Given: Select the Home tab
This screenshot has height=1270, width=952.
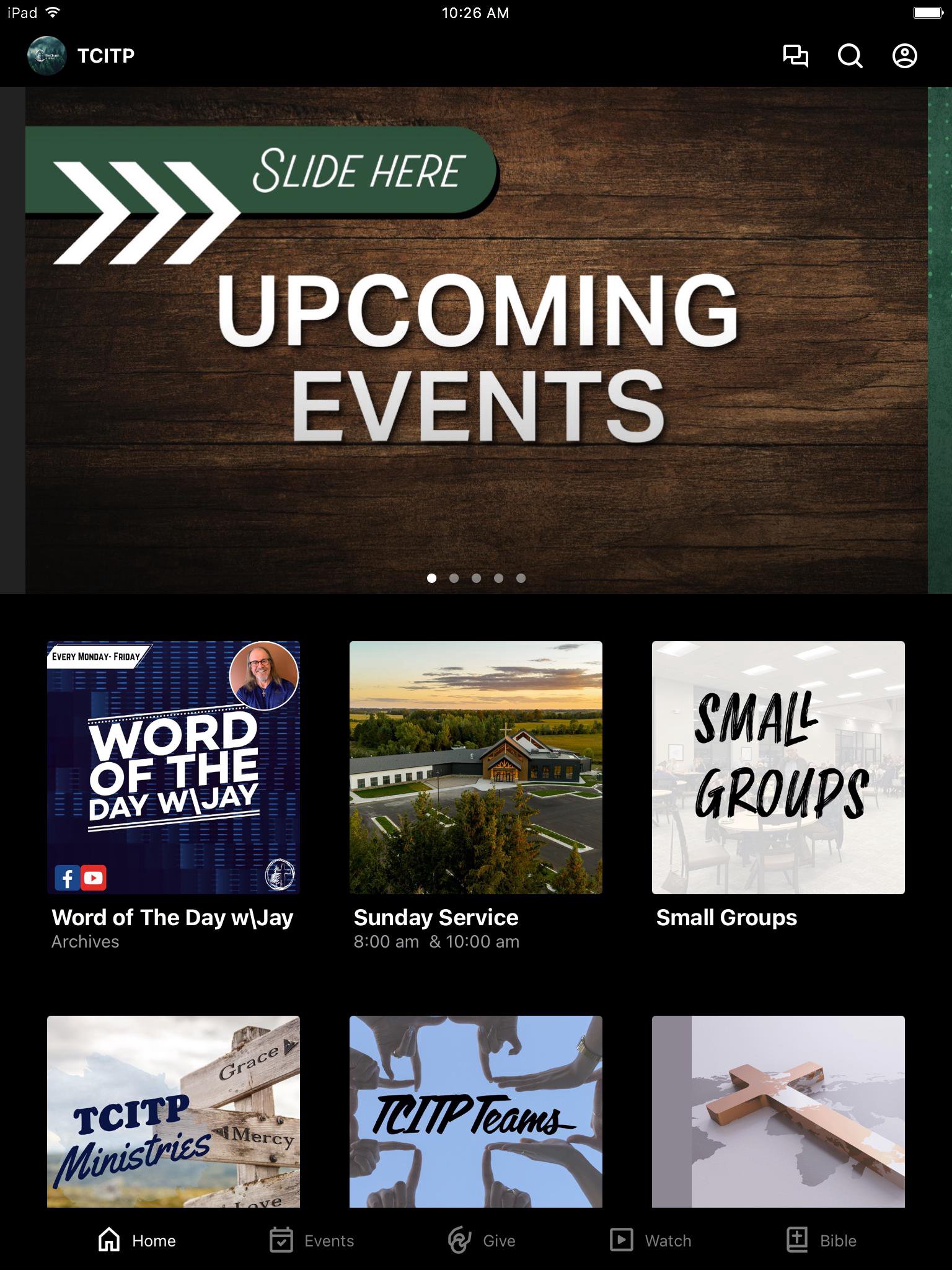Looking at the screenshot, I should tap(137, 1240).
